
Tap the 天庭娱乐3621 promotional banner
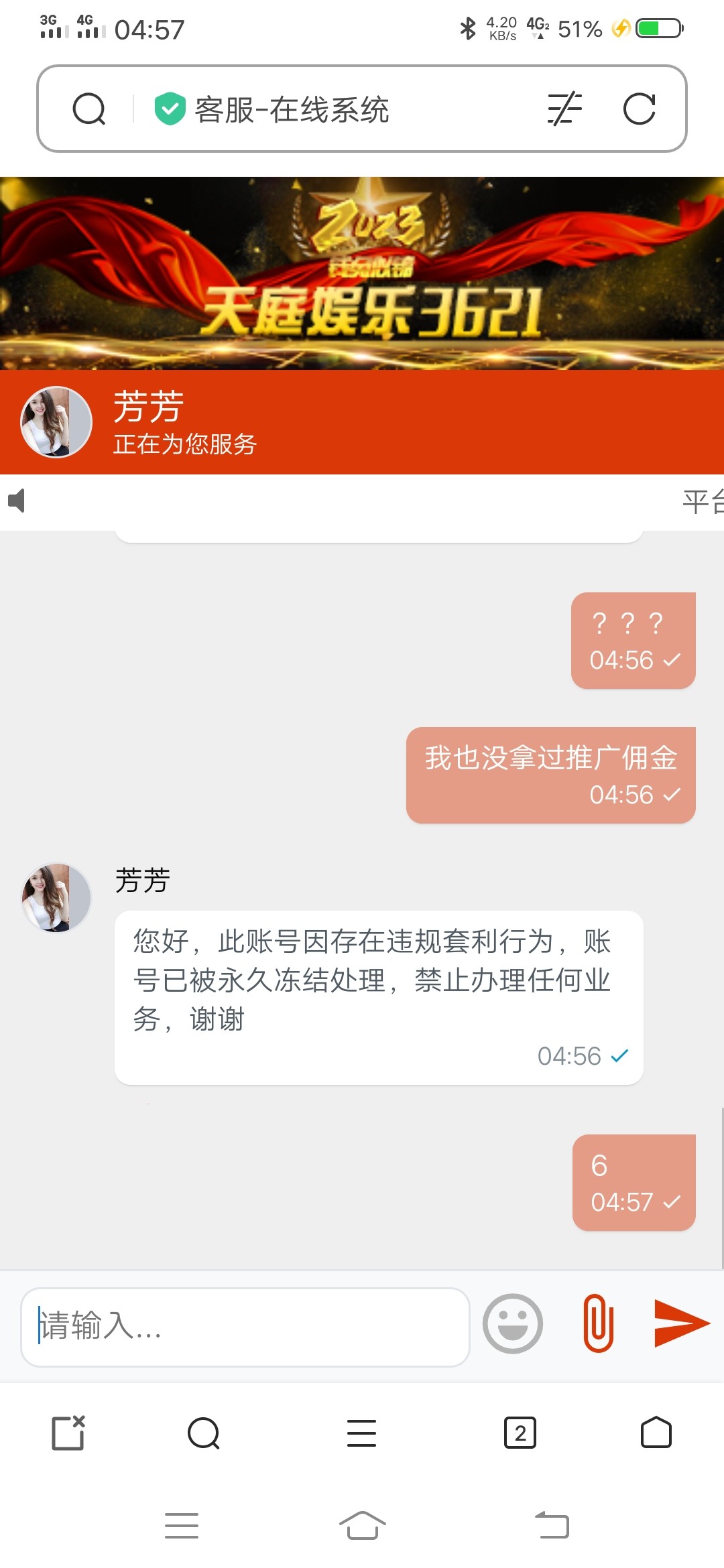362,275
